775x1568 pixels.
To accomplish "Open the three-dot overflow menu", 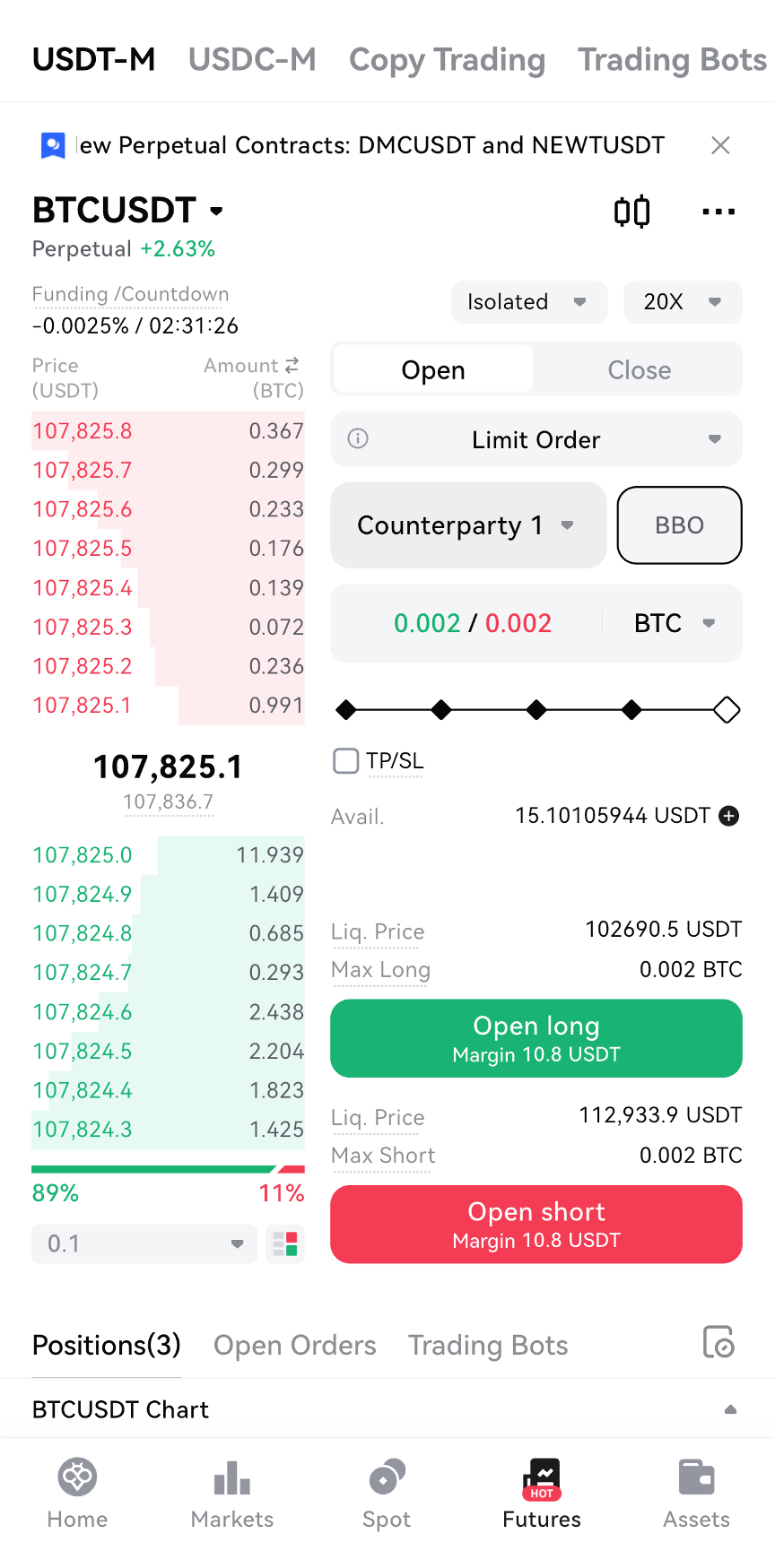I will [x=718, y=212].
